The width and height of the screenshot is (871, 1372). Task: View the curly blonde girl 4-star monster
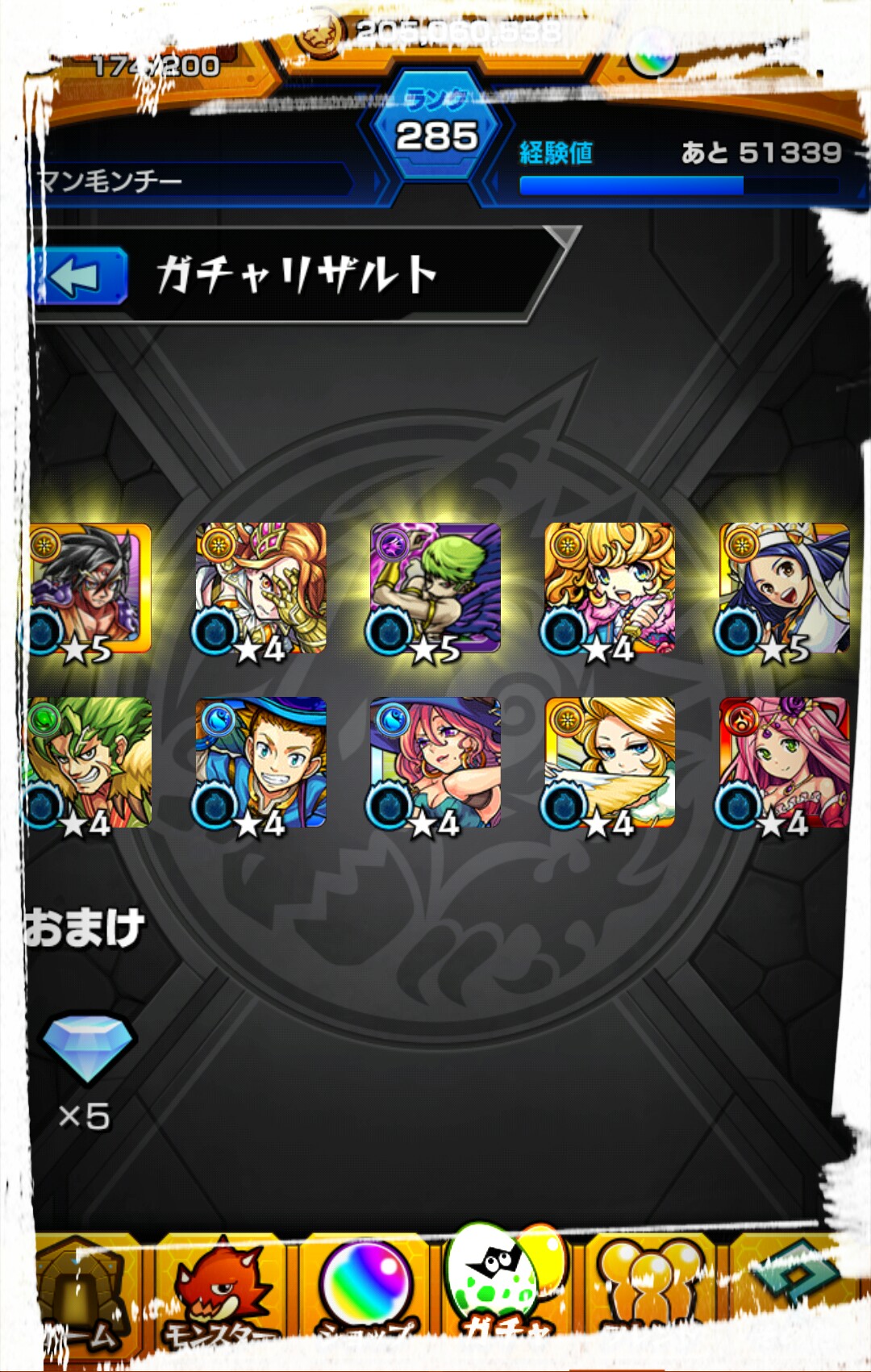click(611, 589)
